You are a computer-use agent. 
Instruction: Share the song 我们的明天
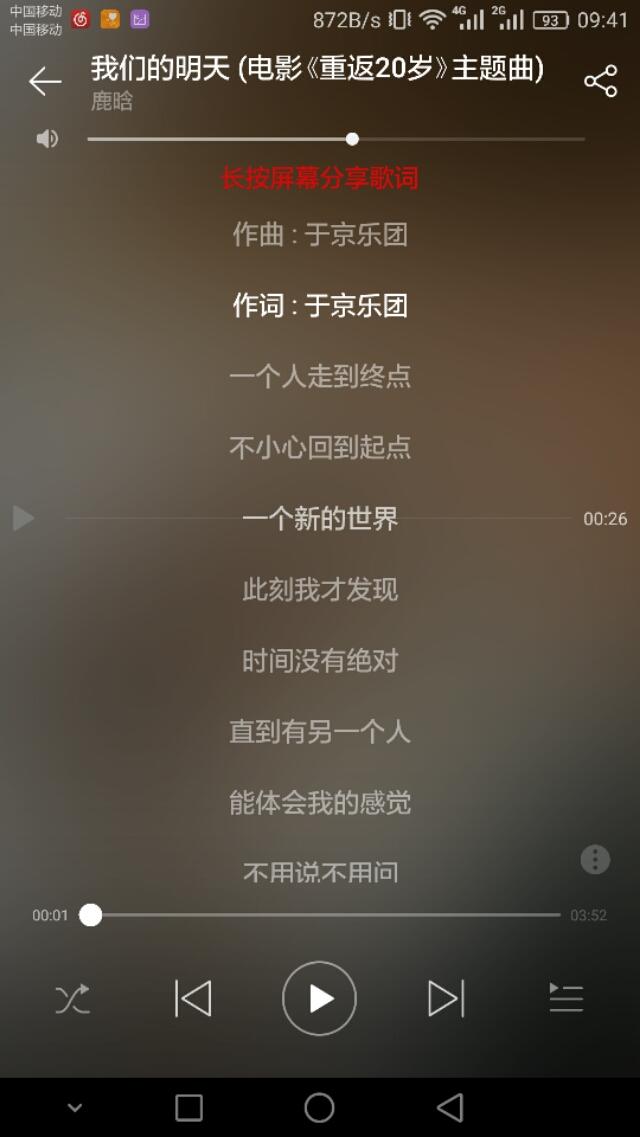600,82
